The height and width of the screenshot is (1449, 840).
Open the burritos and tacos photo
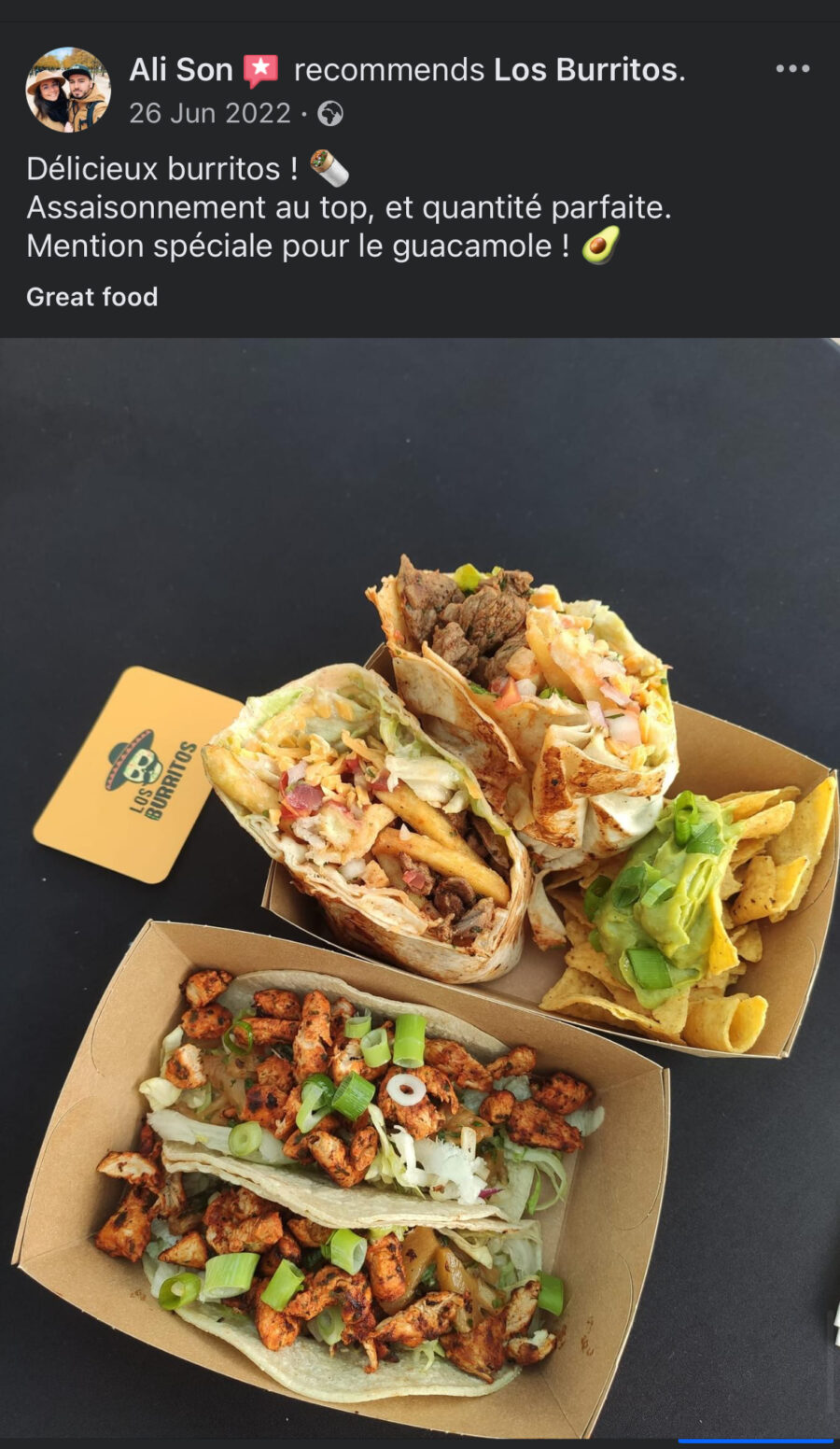420,887
